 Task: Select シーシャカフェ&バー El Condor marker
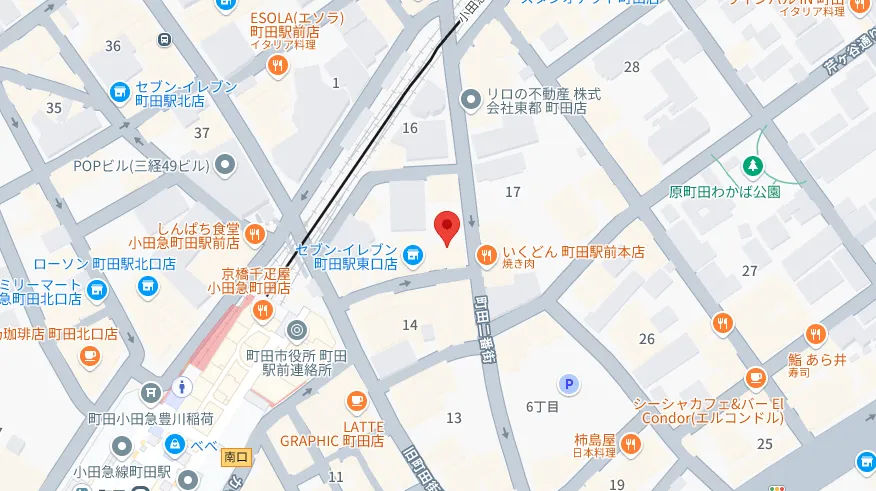pos(755,377)
